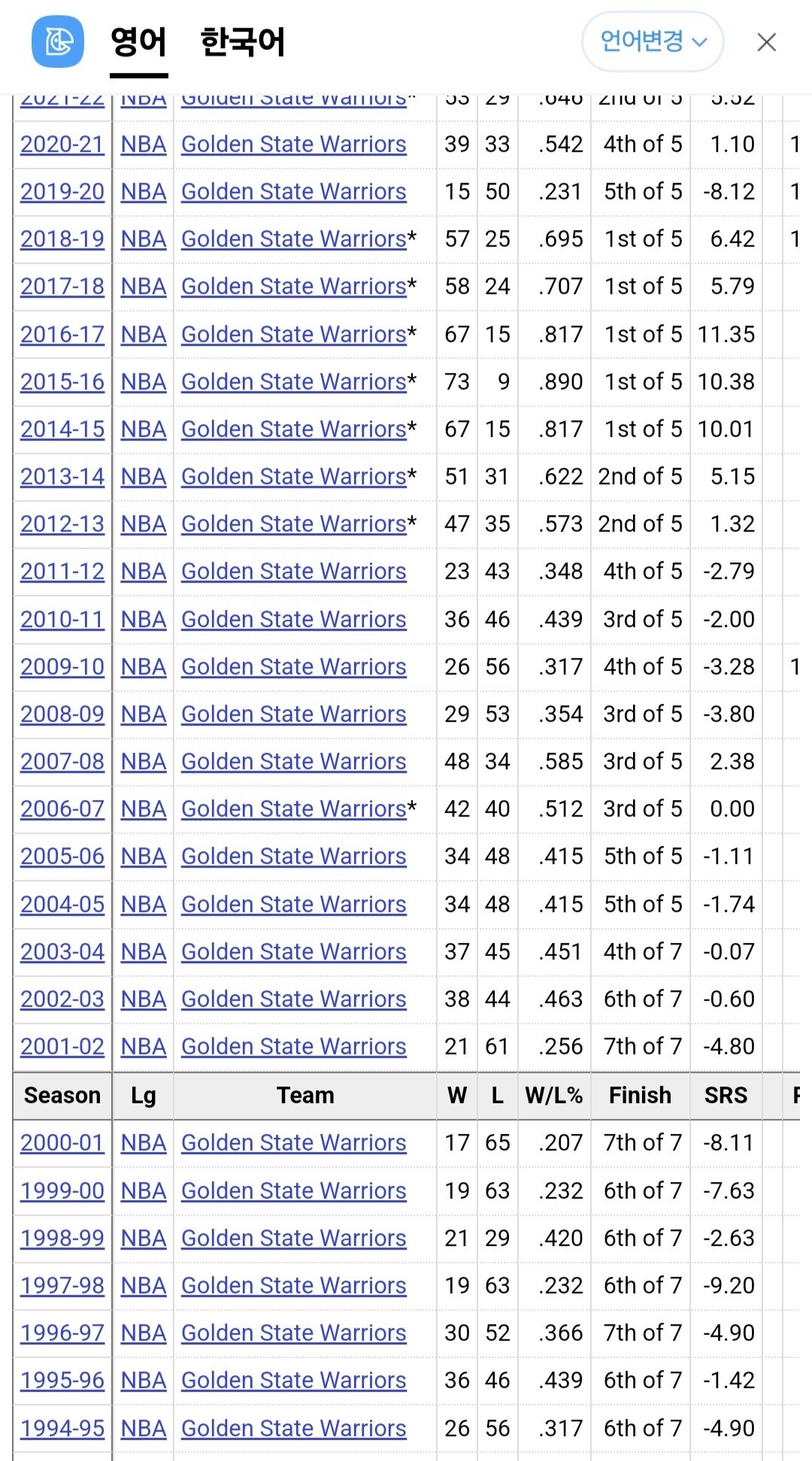Open Golden State Warriors link for 2006-07
Image resolution: width=812 pixels, height=1461 pixels.
[x=294, y=808]
